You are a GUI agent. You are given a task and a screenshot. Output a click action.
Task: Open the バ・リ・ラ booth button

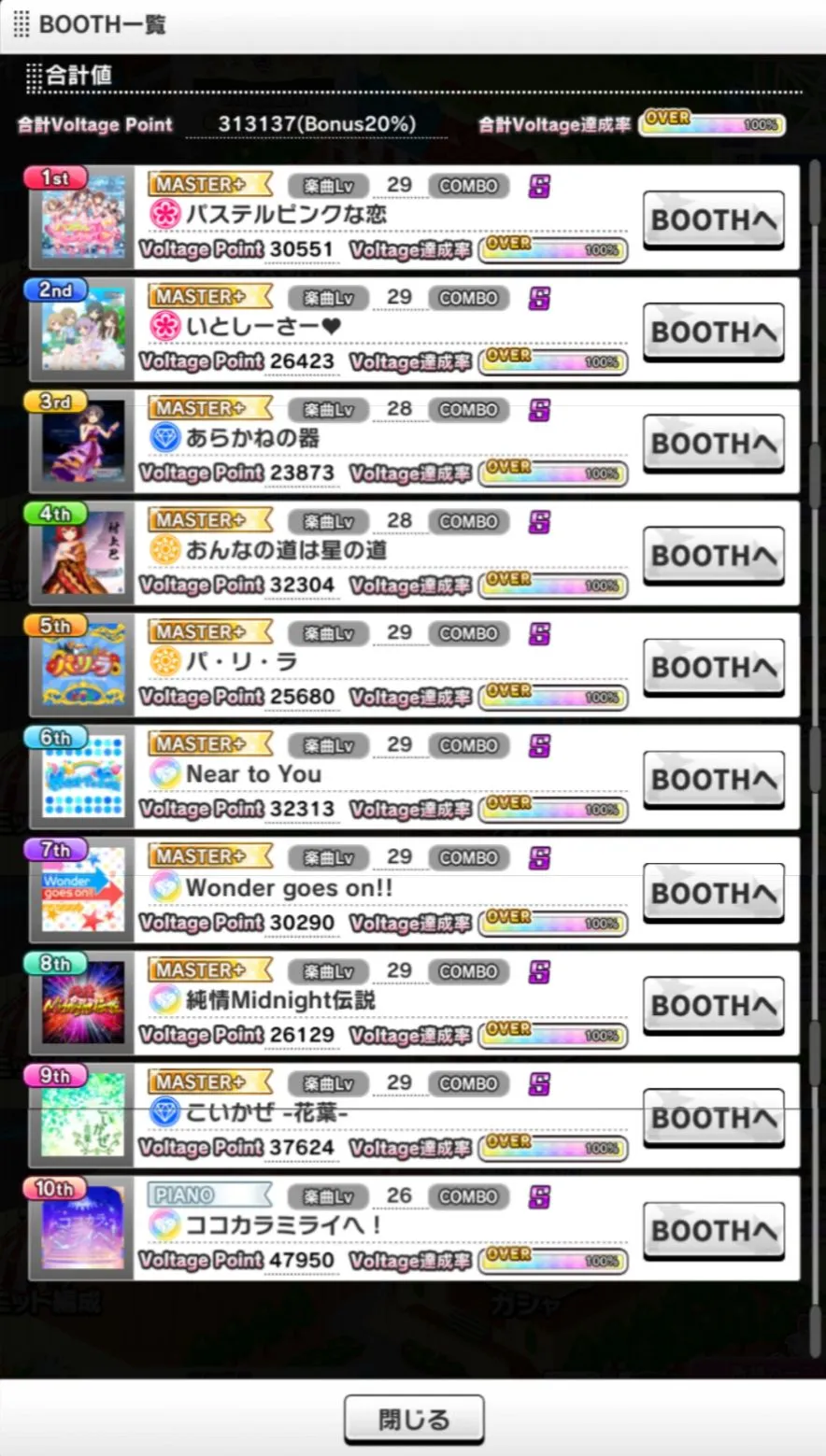(x=713, y=667)
